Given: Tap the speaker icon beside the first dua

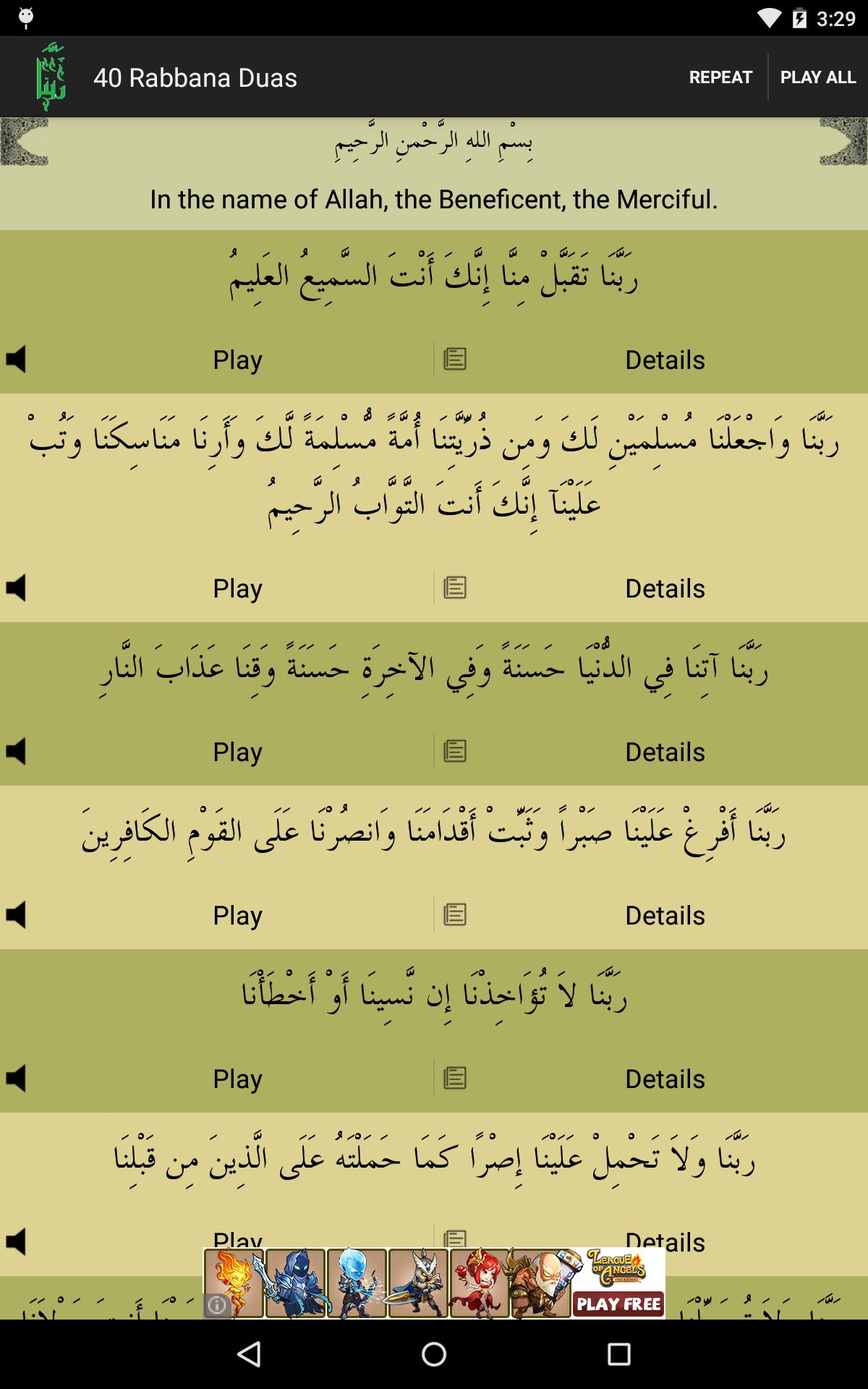Looking at the screenshot, I should 16,360.
